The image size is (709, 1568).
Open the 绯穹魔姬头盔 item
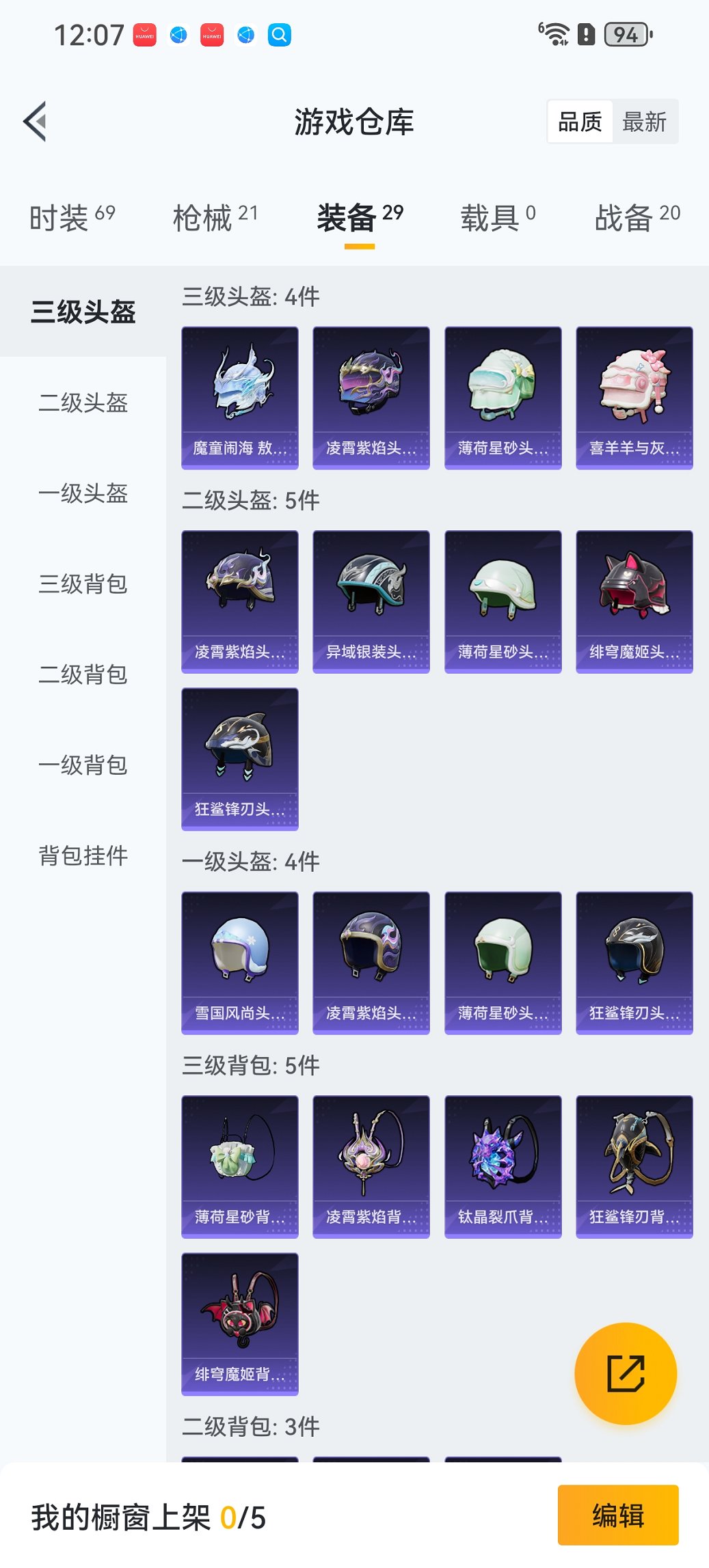click(x=634, y=600)
